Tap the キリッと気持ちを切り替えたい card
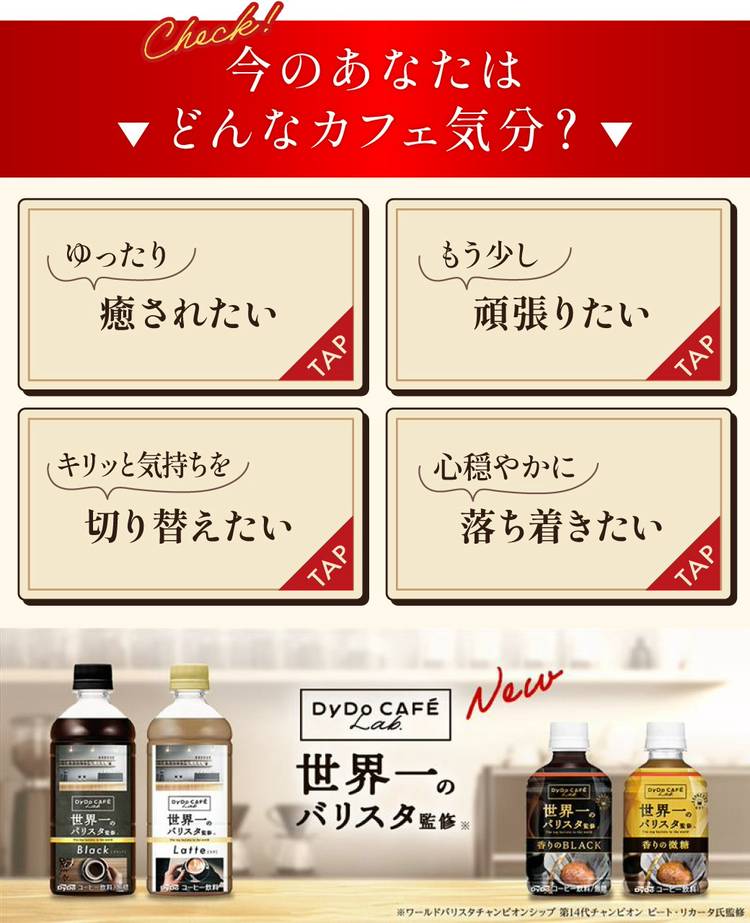750x923 pixels. tap(191, 503)
